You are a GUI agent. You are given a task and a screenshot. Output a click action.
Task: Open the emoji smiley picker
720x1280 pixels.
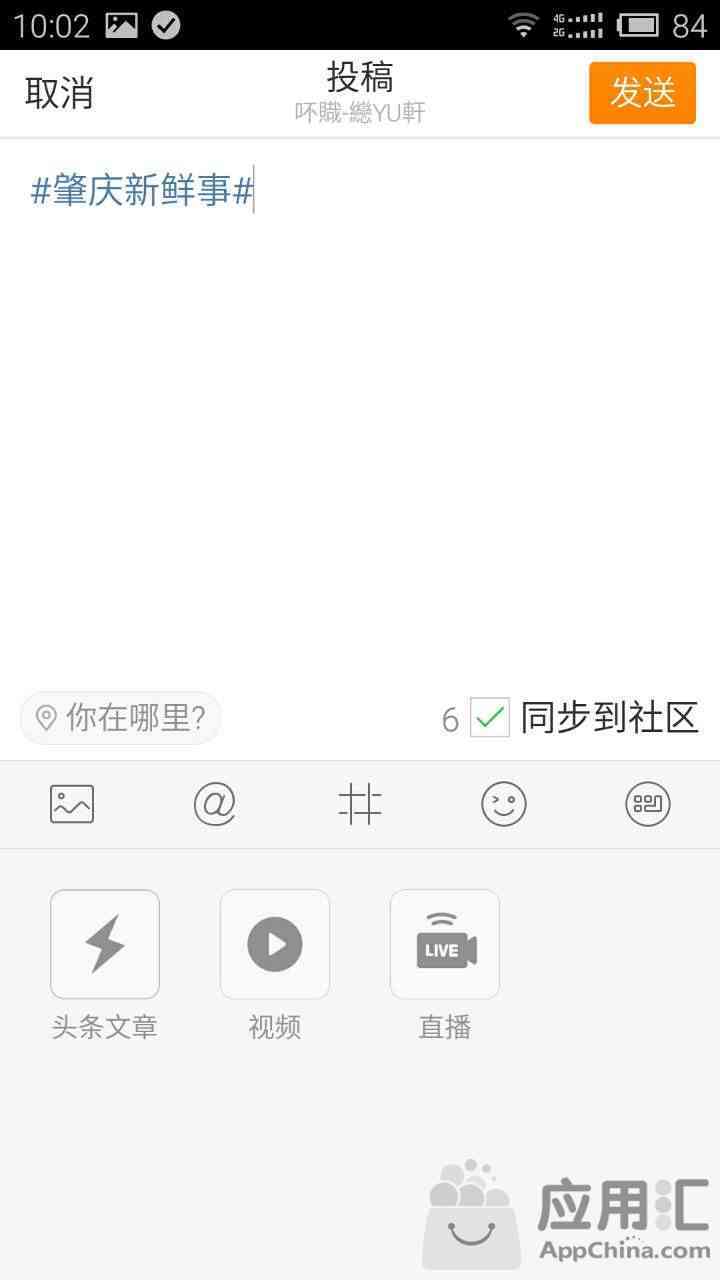click(504, 804)
